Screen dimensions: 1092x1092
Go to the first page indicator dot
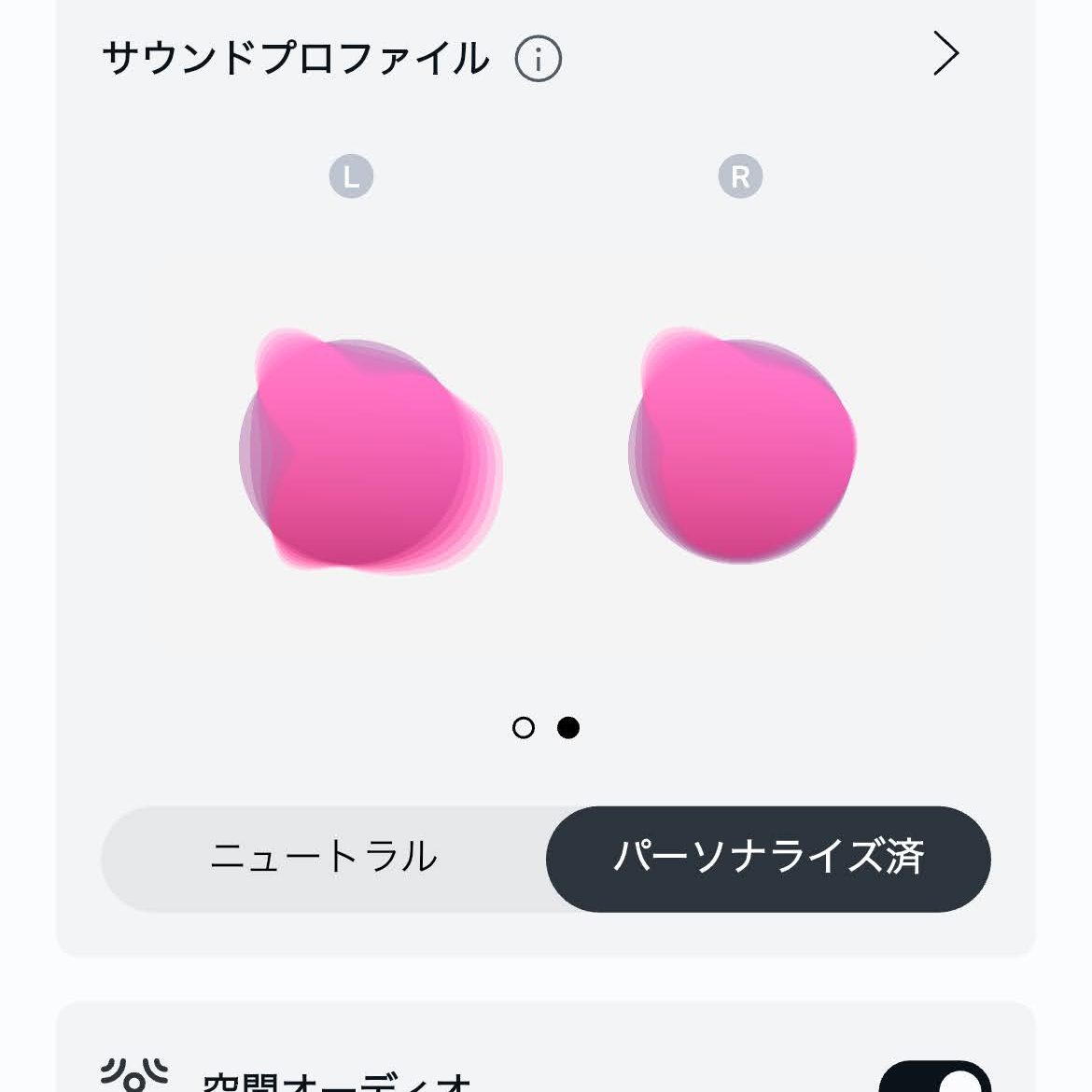tap(524, 728)
